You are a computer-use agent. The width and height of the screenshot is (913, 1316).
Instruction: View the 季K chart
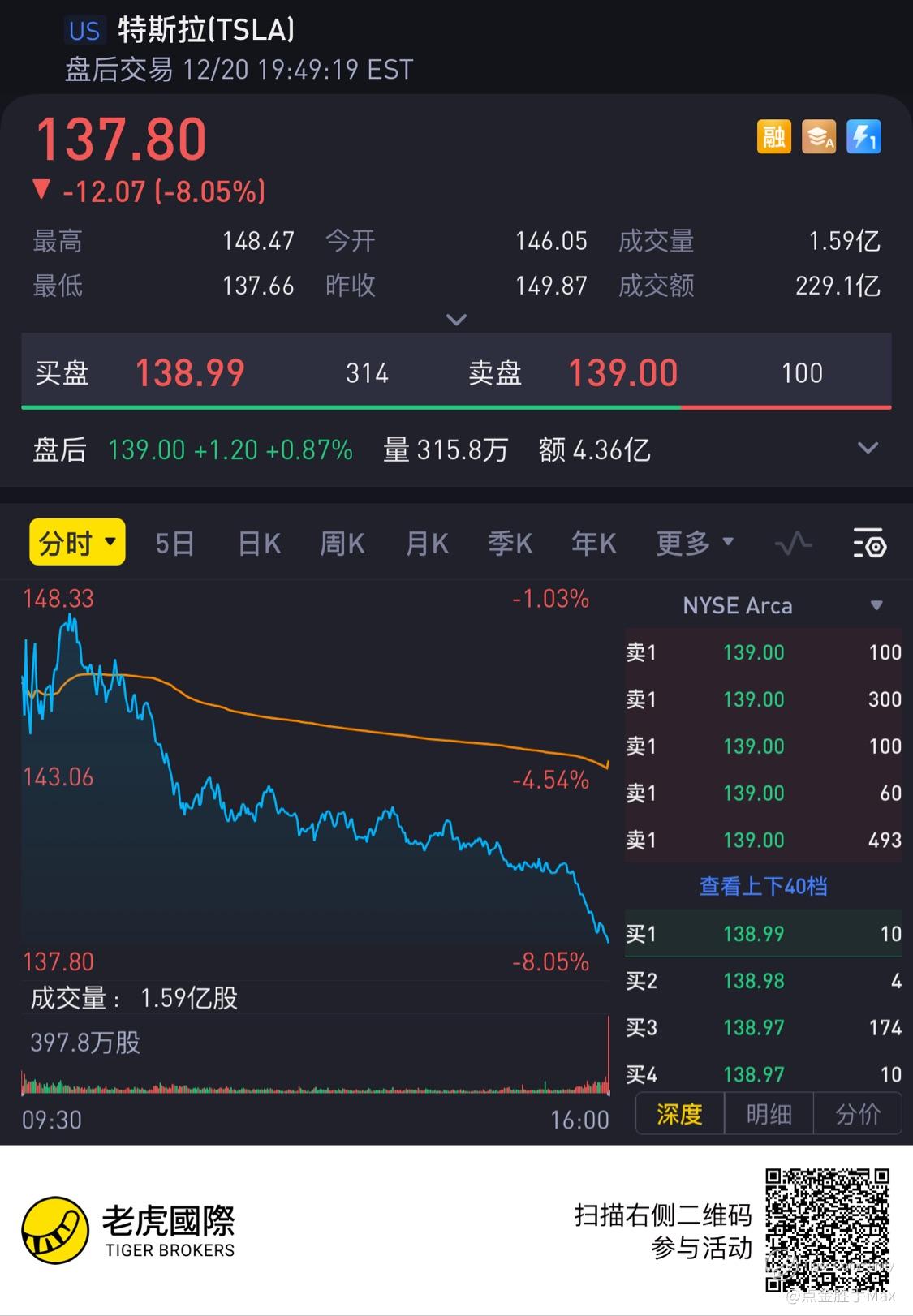pyautogui.click(x=510, y=543)
